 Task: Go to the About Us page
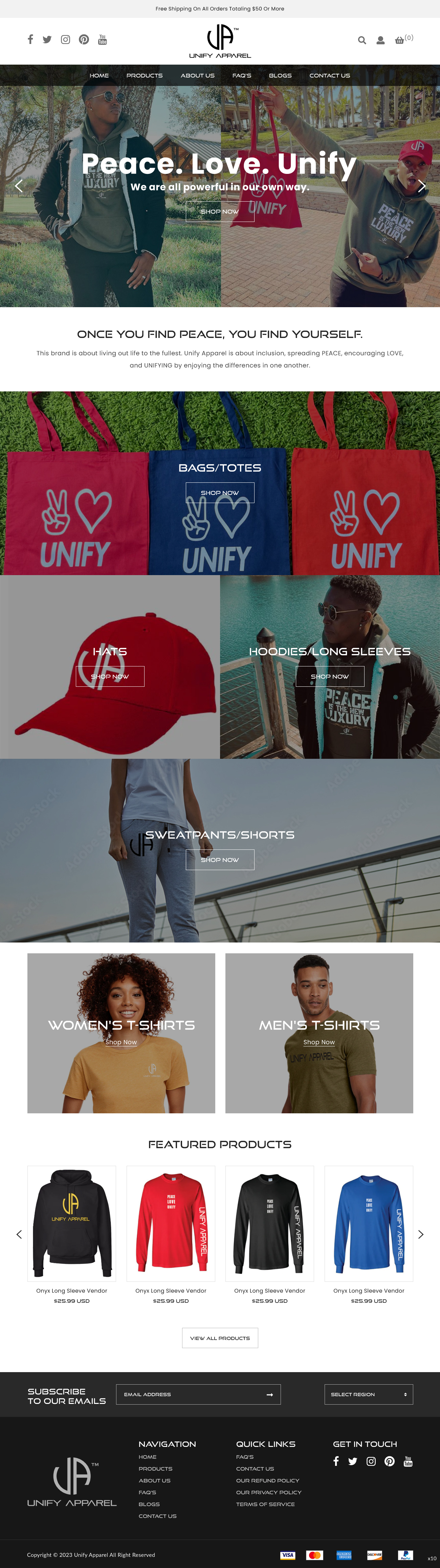pyautogui.click(x=197, y=75)
